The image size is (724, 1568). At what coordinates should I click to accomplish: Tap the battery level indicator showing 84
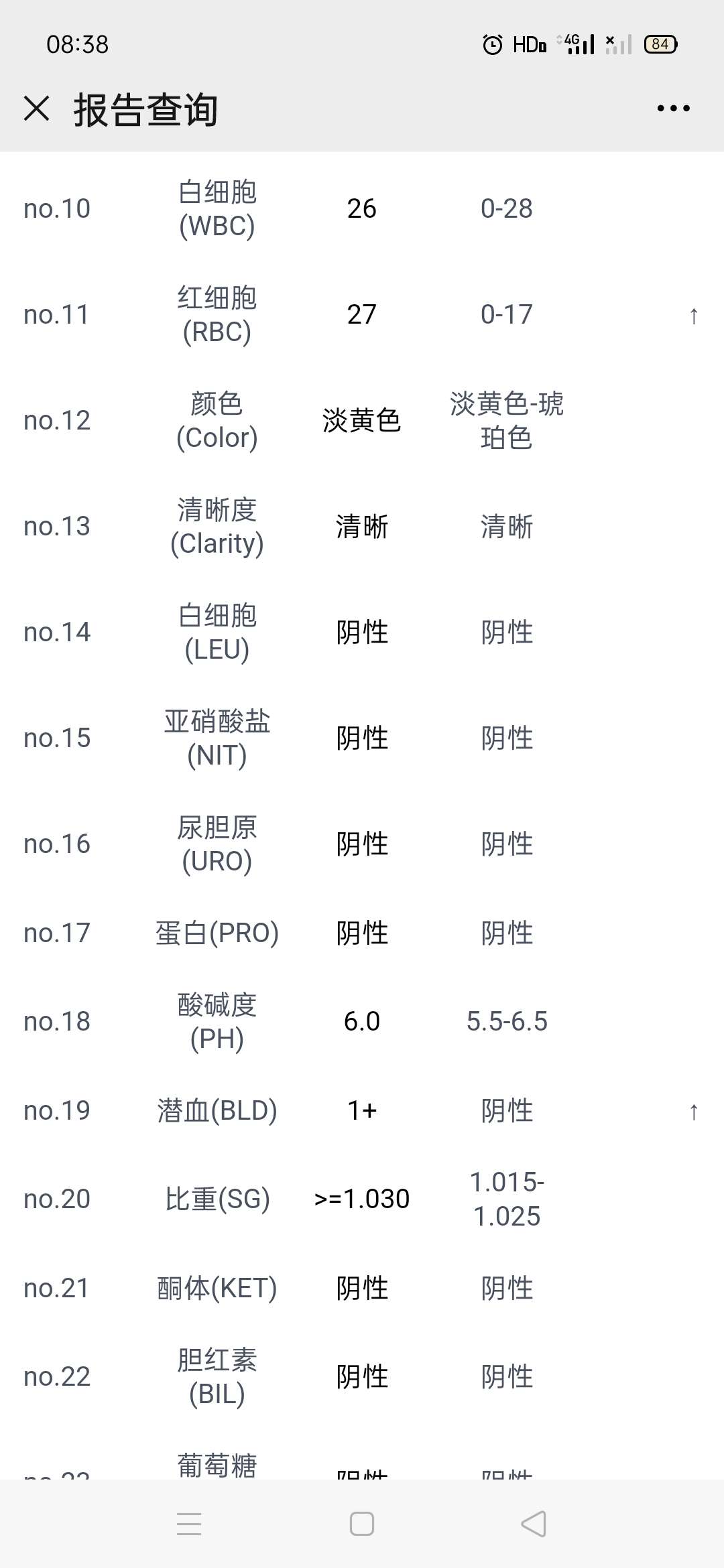660,44
